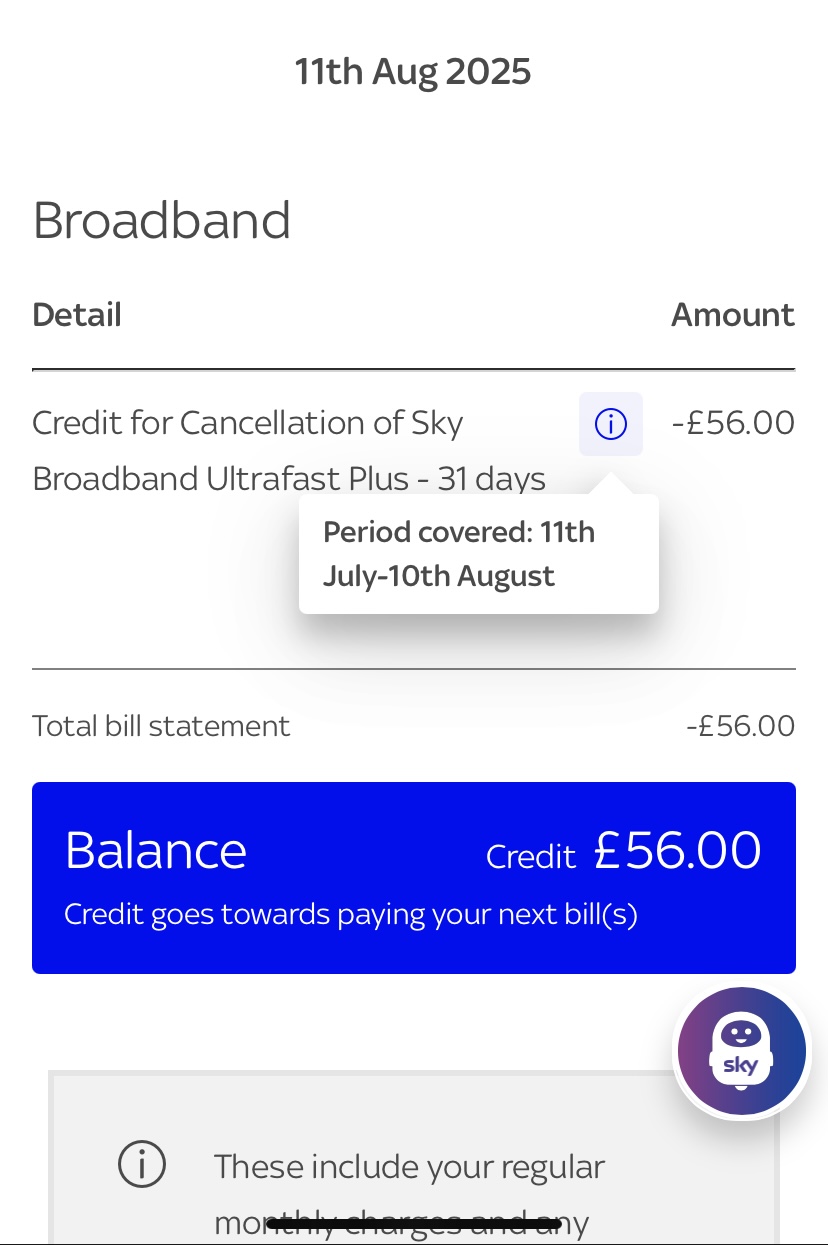Collapse the Total bill statement row
Image resolution: width=828 pixels, height=1245 pixels.
[x=160, y=725]
